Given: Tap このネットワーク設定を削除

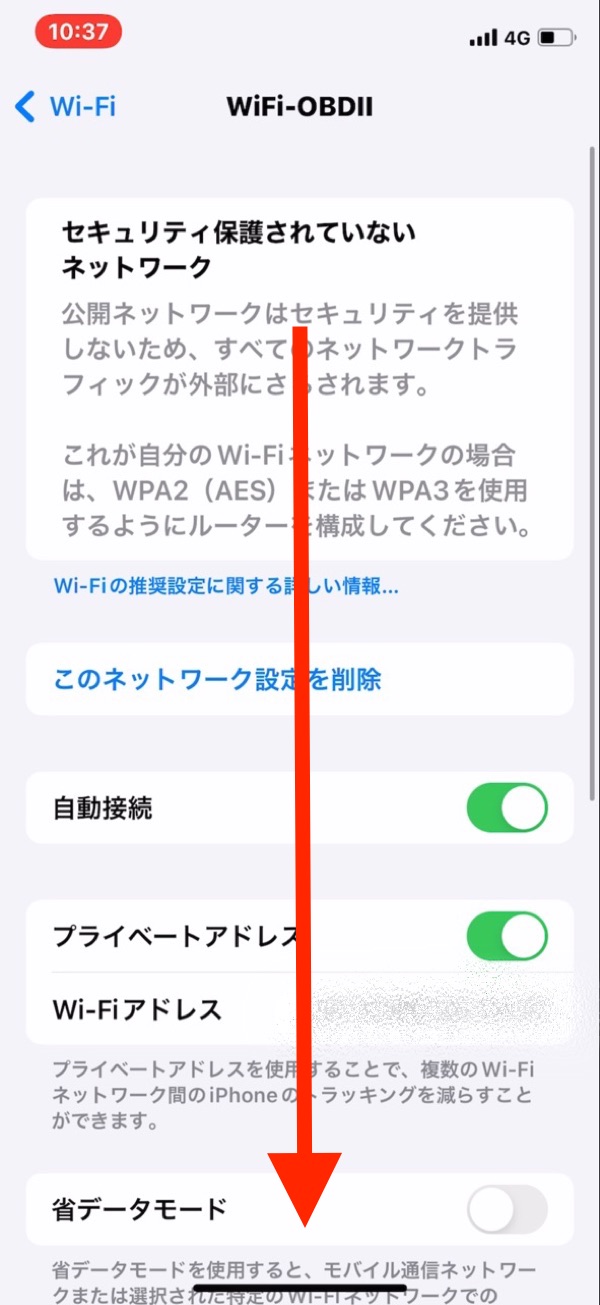Looking at the screenshot, I should click(x=217, y=680).
